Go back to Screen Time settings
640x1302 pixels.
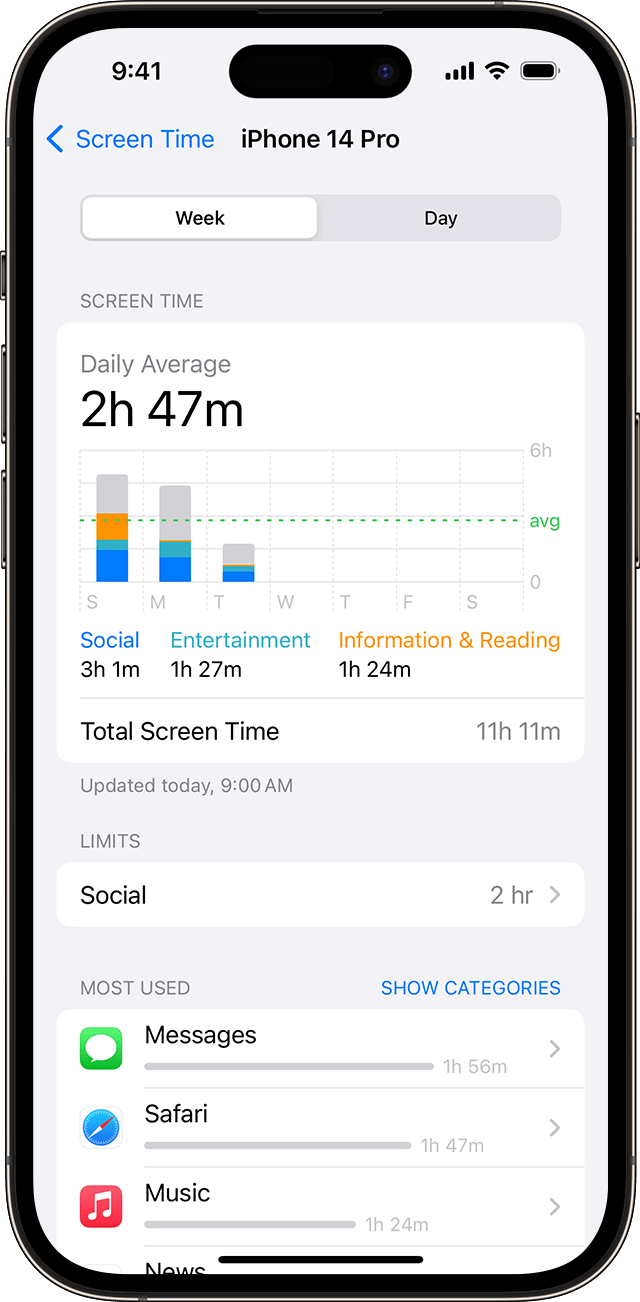tap(130, 139)
